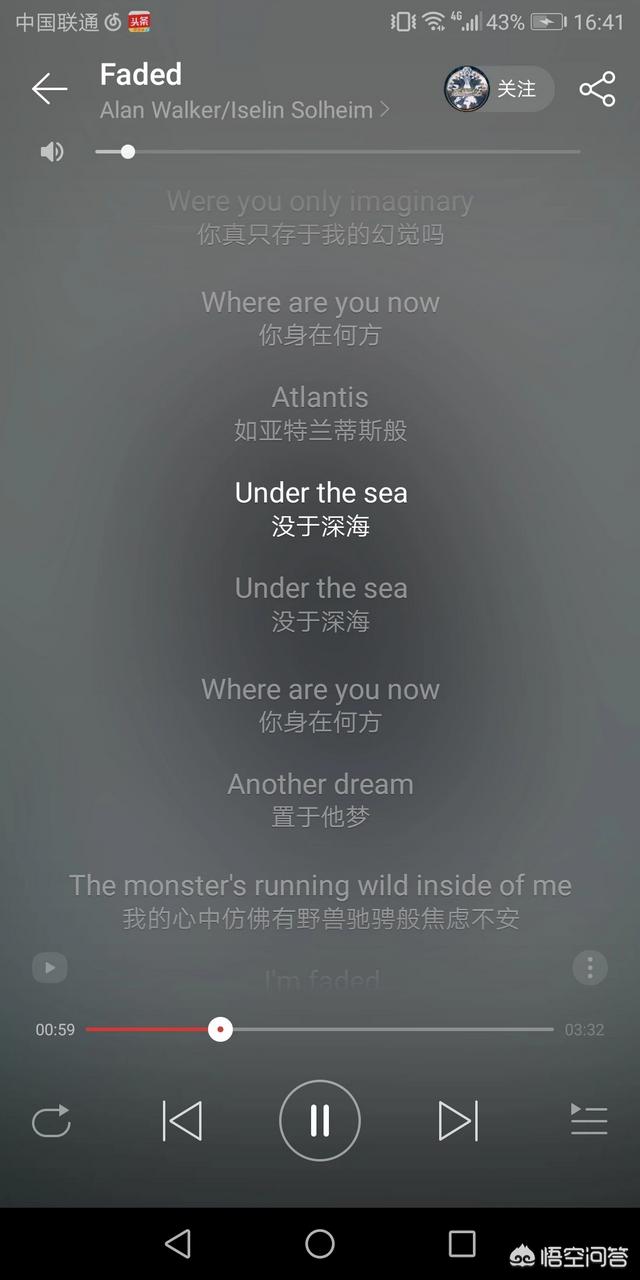
Task: Open the three-dot lyrics options menu
Action: (x=590, y=967)
